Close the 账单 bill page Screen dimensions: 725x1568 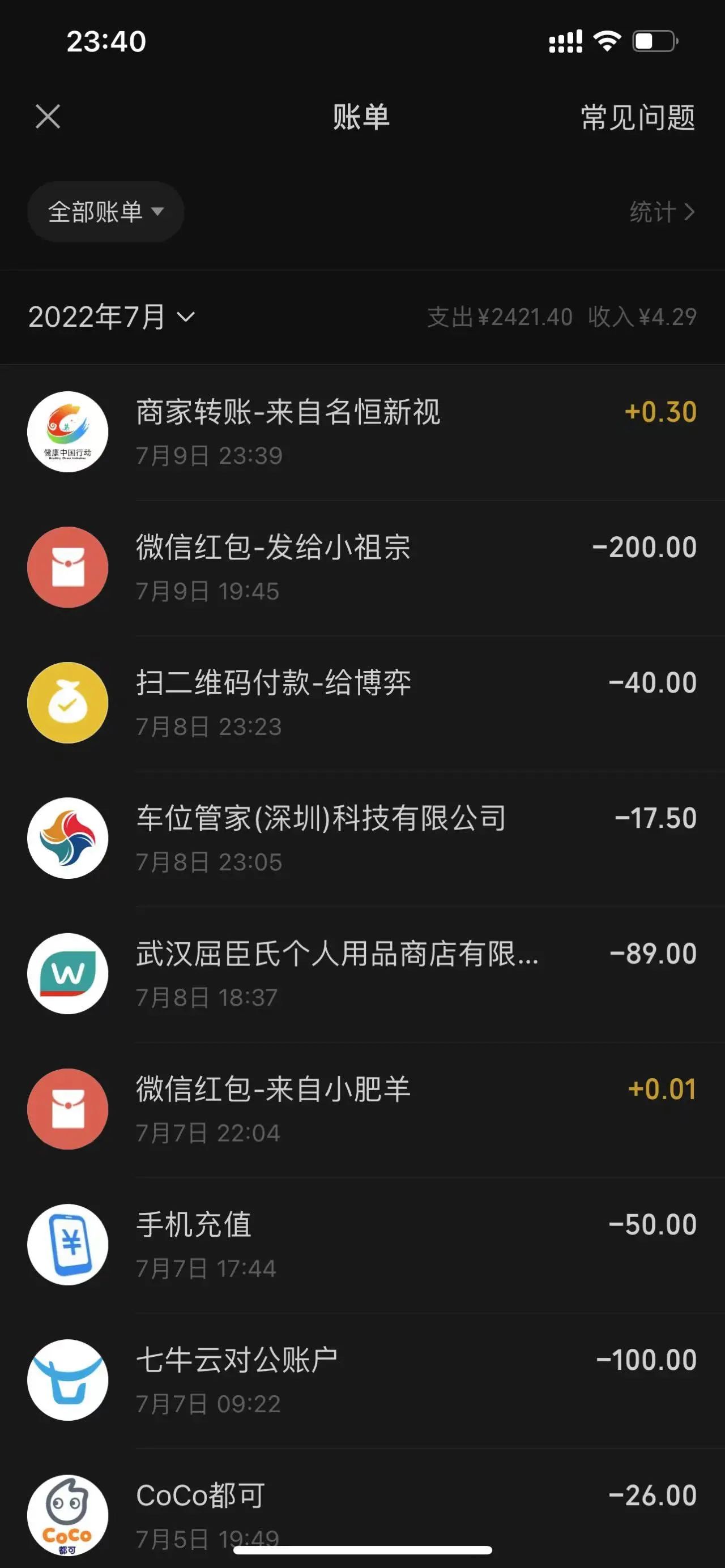coord(48,116)
